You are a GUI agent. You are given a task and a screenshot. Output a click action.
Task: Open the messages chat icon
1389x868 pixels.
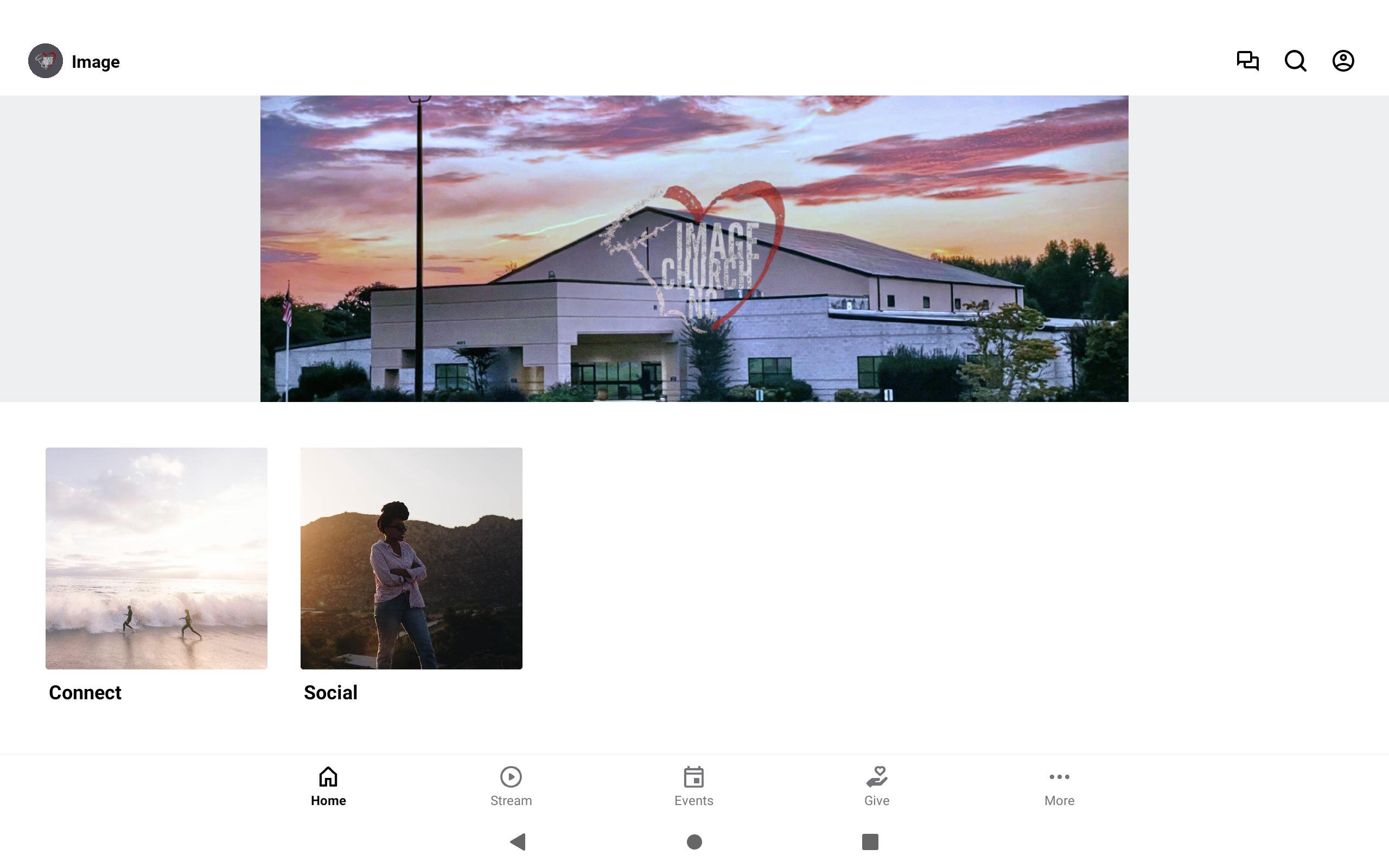pos(1247,61)
